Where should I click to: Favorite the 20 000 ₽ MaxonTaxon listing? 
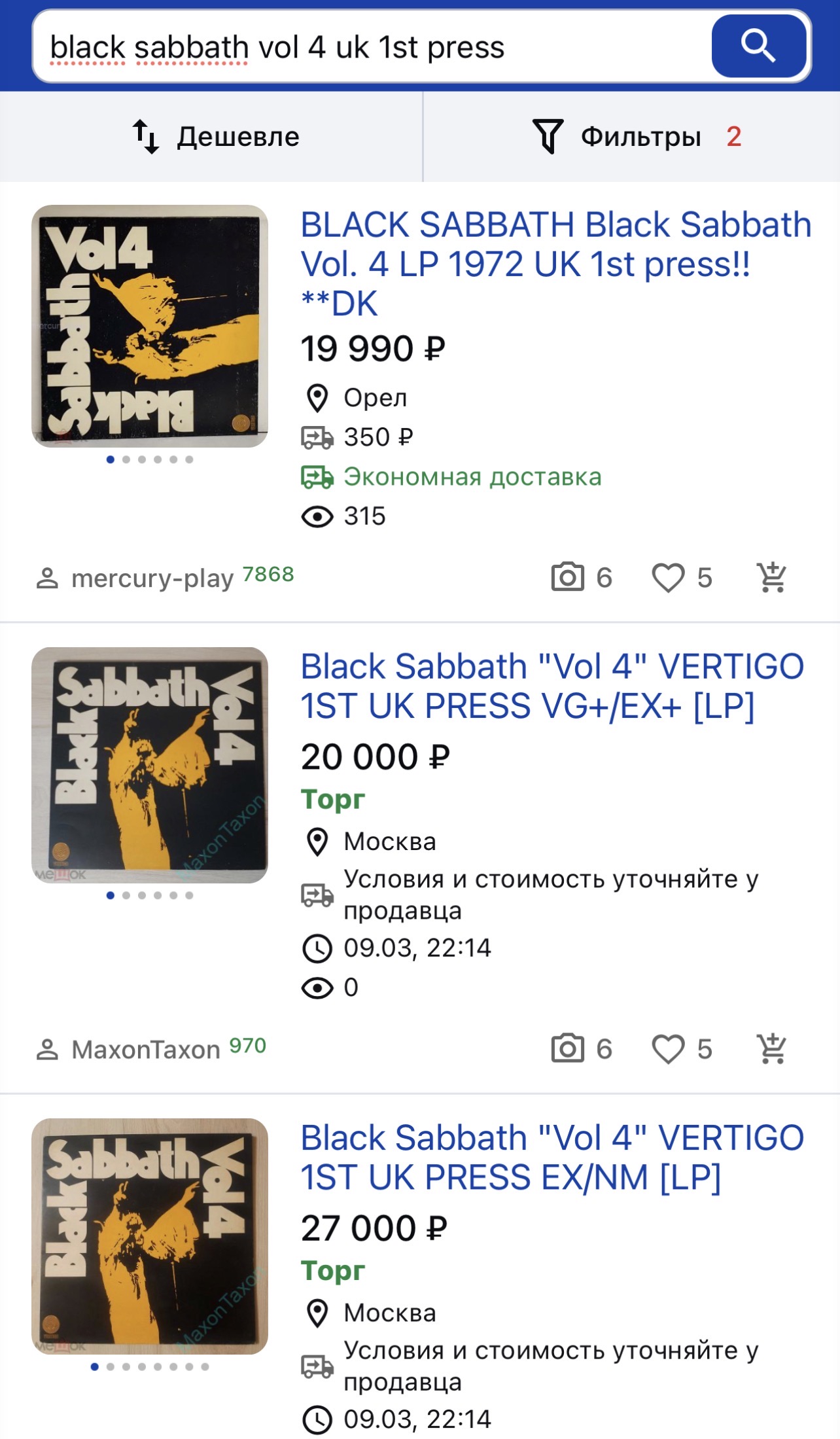coord(668,1049)
